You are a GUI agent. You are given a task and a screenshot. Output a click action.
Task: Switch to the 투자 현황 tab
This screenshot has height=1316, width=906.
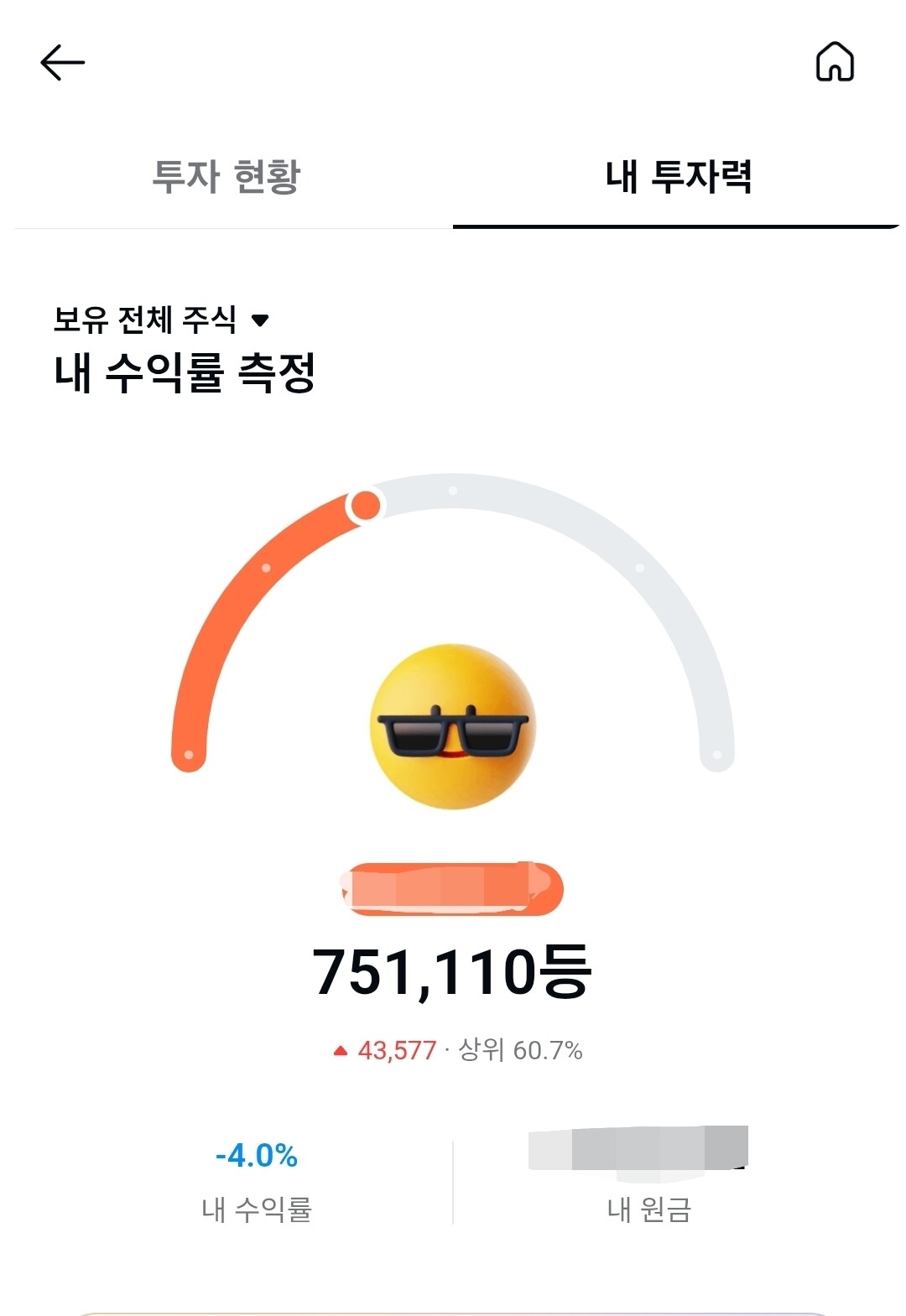coord(226,177)
